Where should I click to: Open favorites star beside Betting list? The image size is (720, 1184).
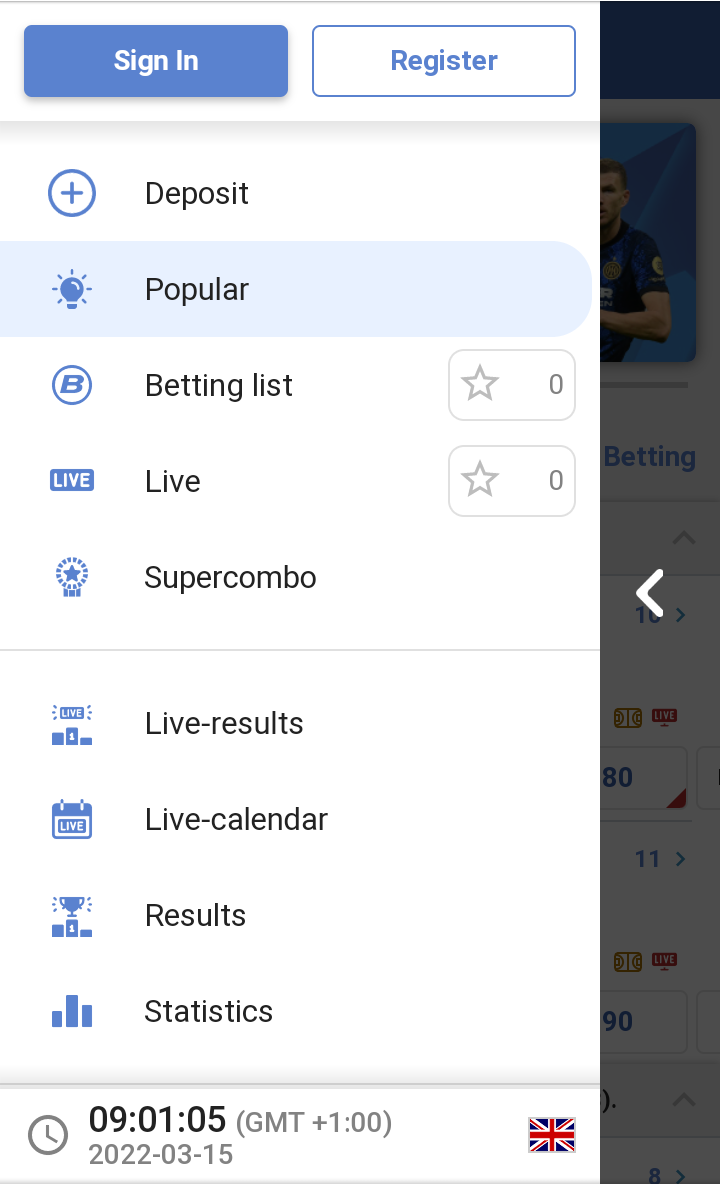[x=511, y=385]
